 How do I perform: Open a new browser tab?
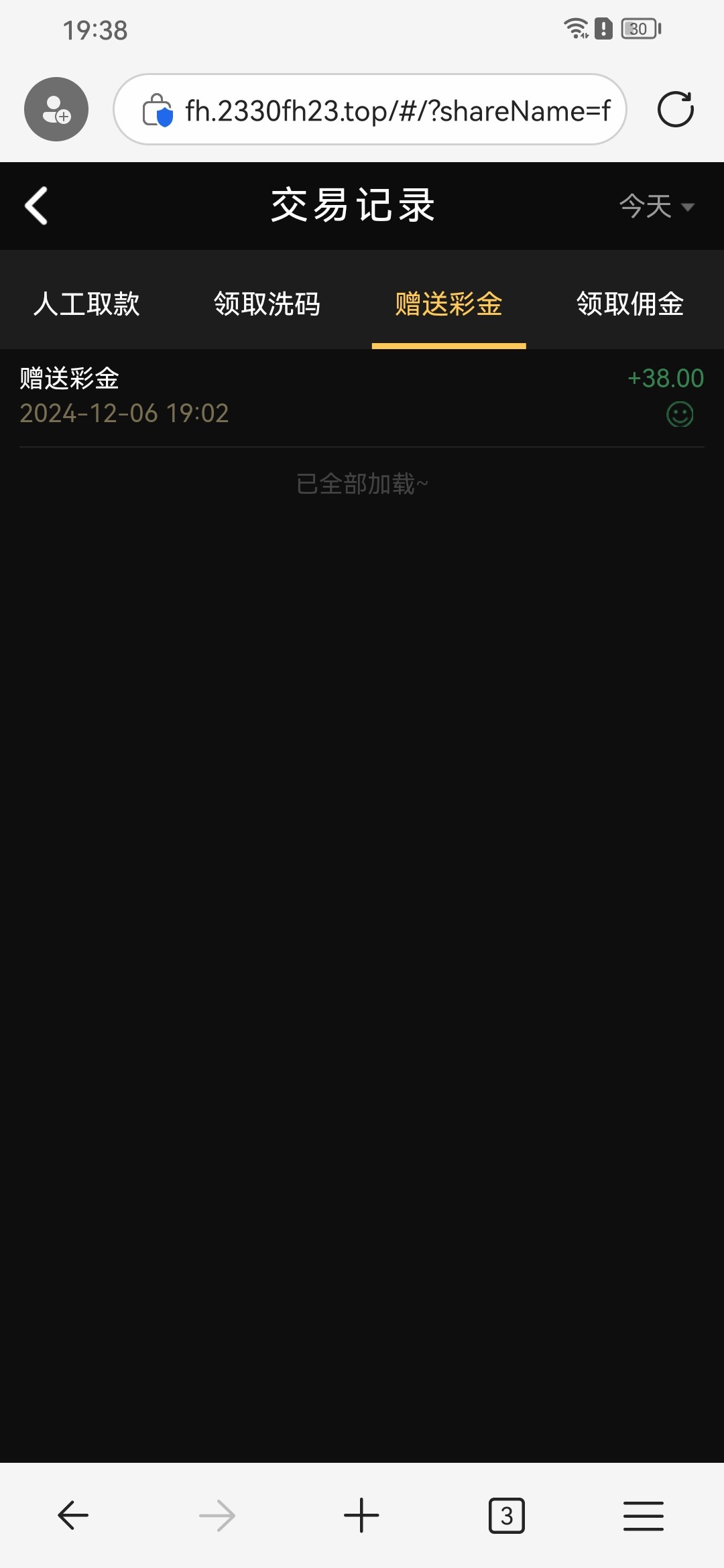tap(361, 1515)
